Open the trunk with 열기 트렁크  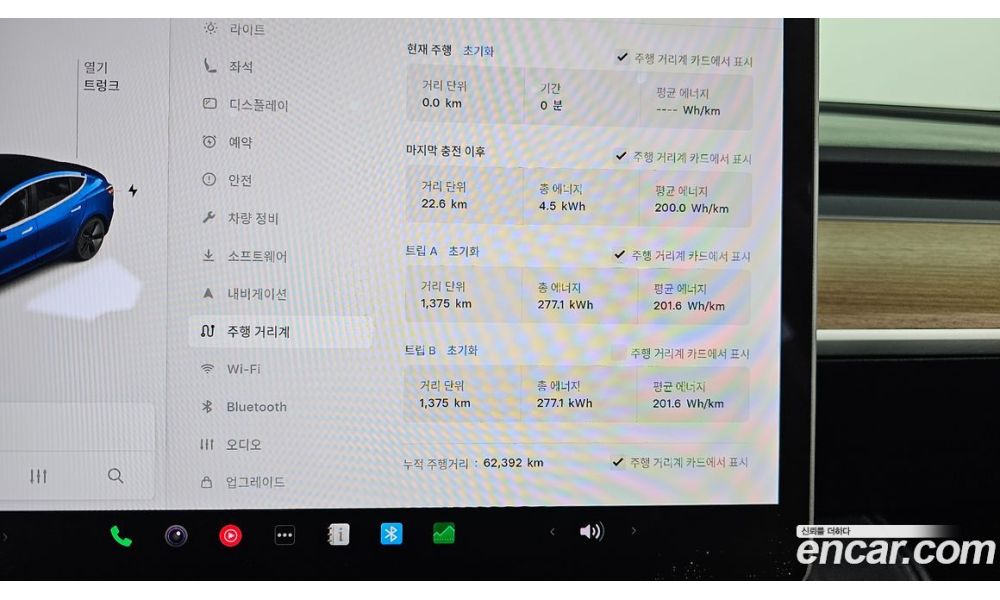tap(101, 77)
